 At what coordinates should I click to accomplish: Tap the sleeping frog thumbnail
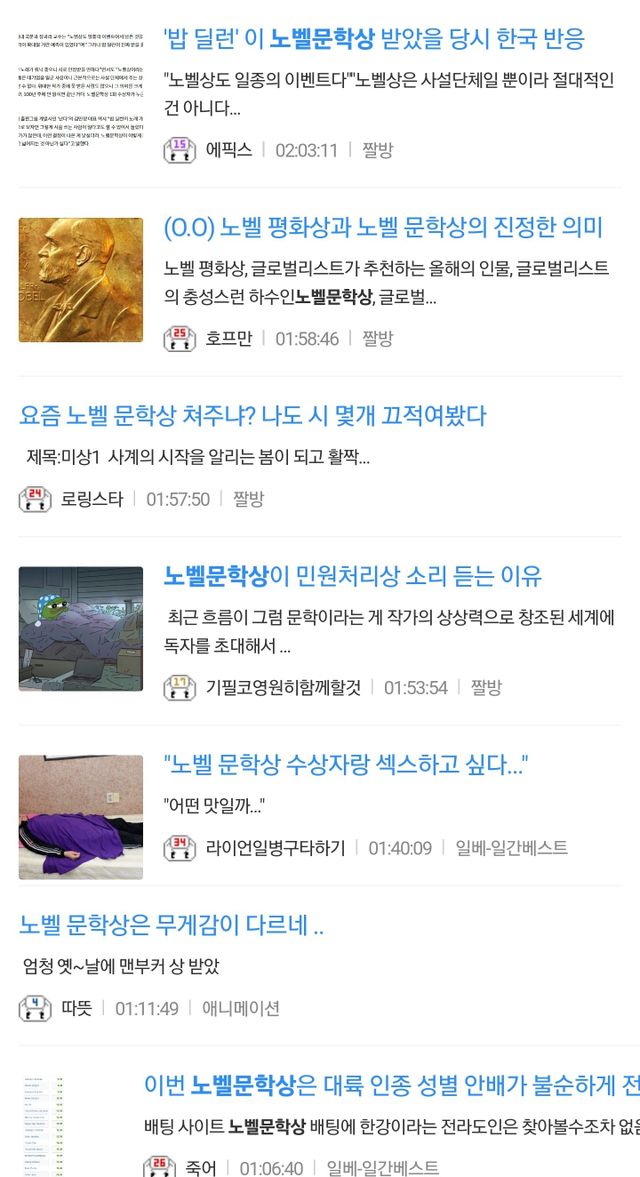pos(80,629)
